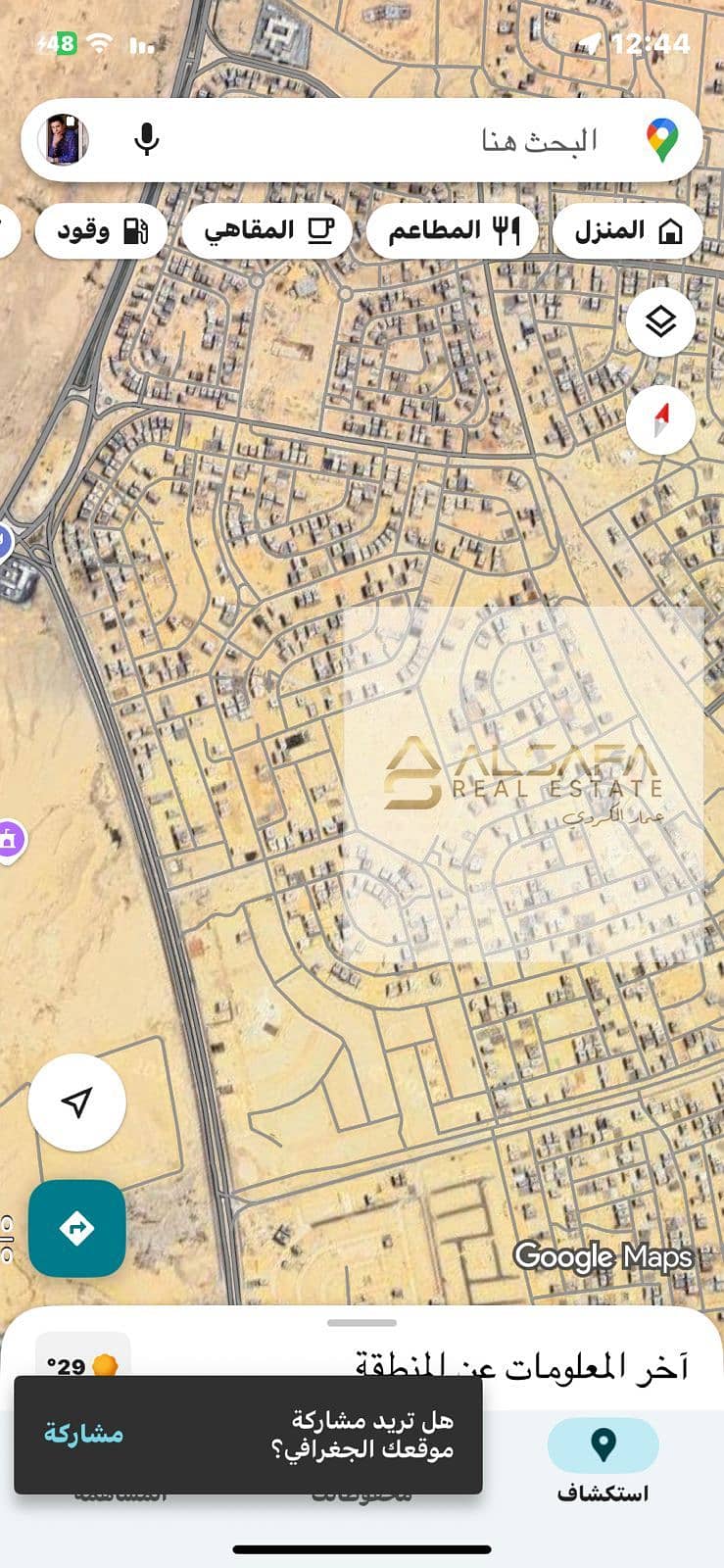724x1568 pixels.
Task: Open the profile avatar in search bar
Action: point(64,140)
